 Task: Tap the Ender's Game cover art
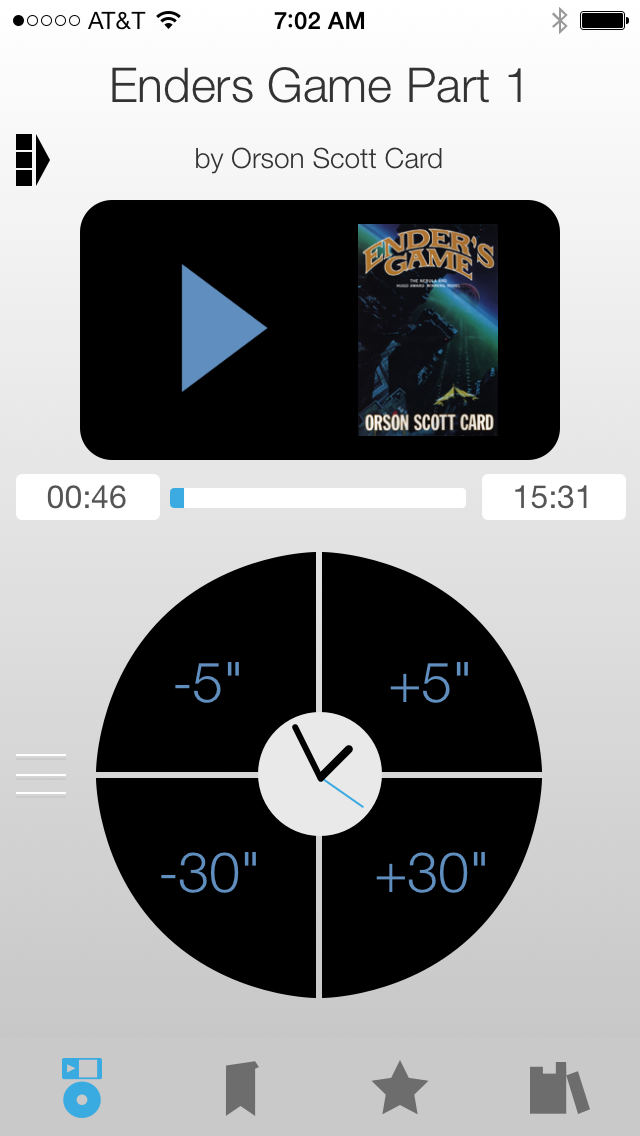[x=428, y=330]
